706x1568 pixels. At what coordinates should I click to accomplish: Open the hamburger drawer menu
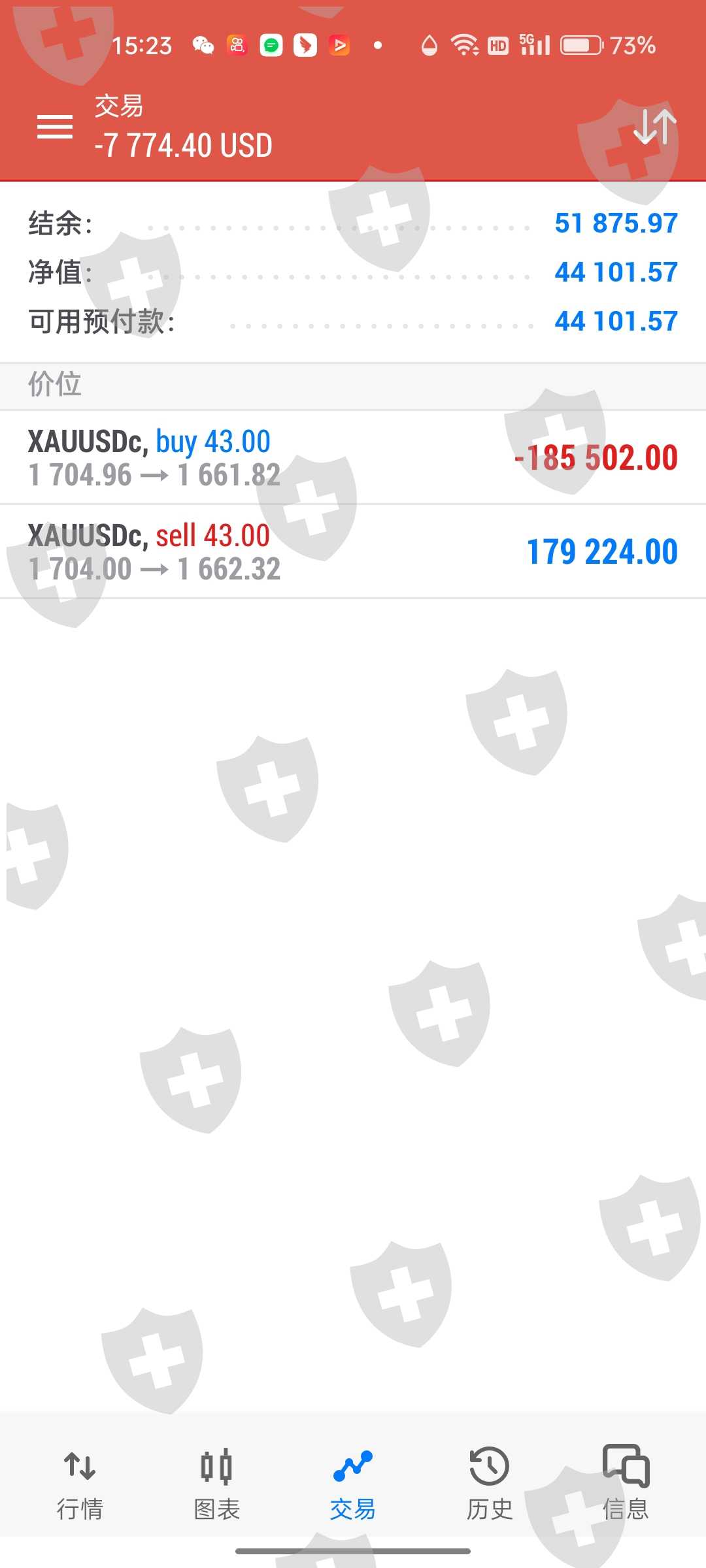coord(55,127)
